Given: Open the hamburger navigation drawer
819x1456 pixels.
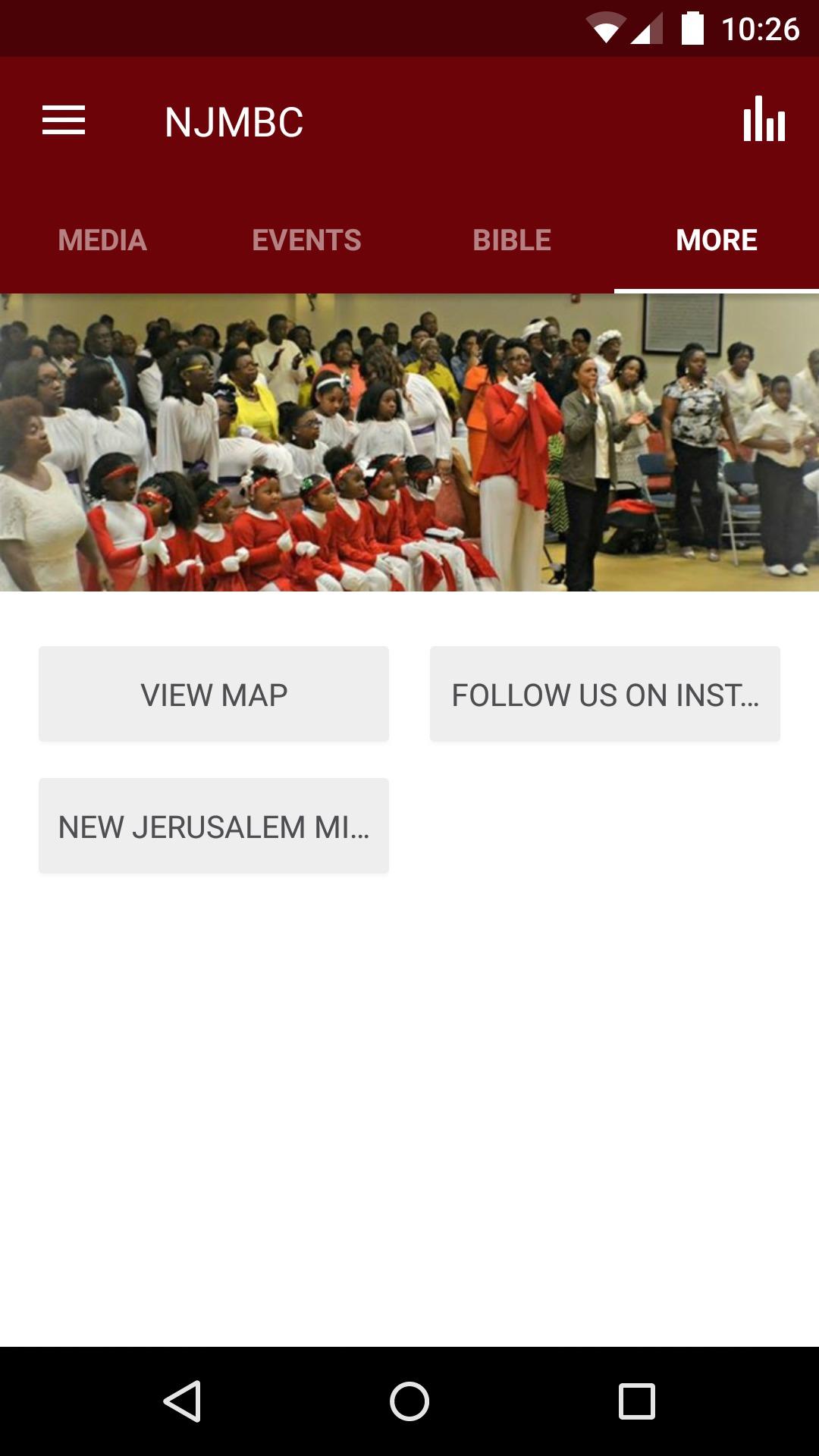Looking at the screenshot, I should tap(64, 121).
